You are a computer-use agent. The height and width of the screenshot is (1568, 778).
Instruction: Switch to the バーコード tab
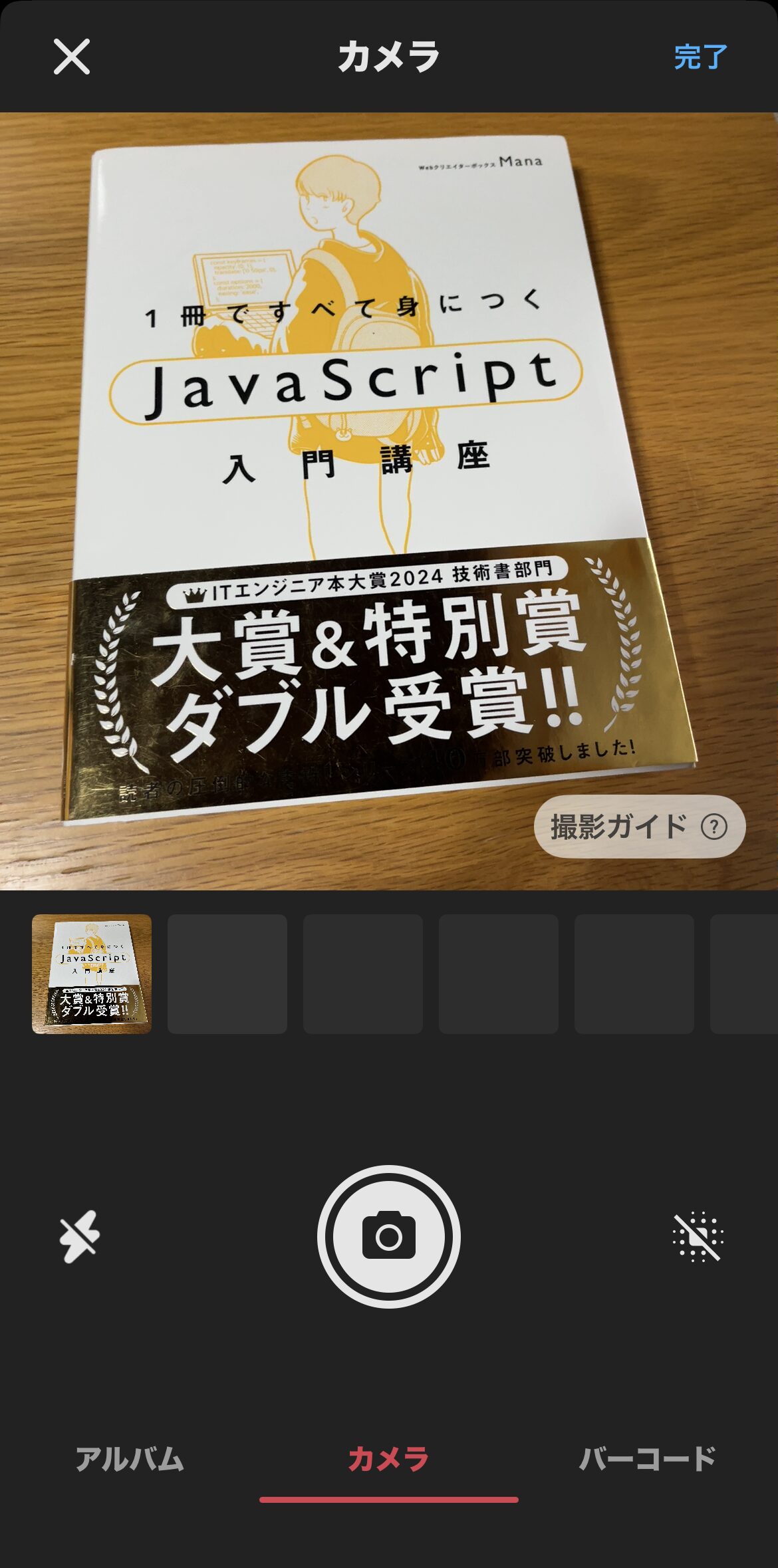point(647,1458)
